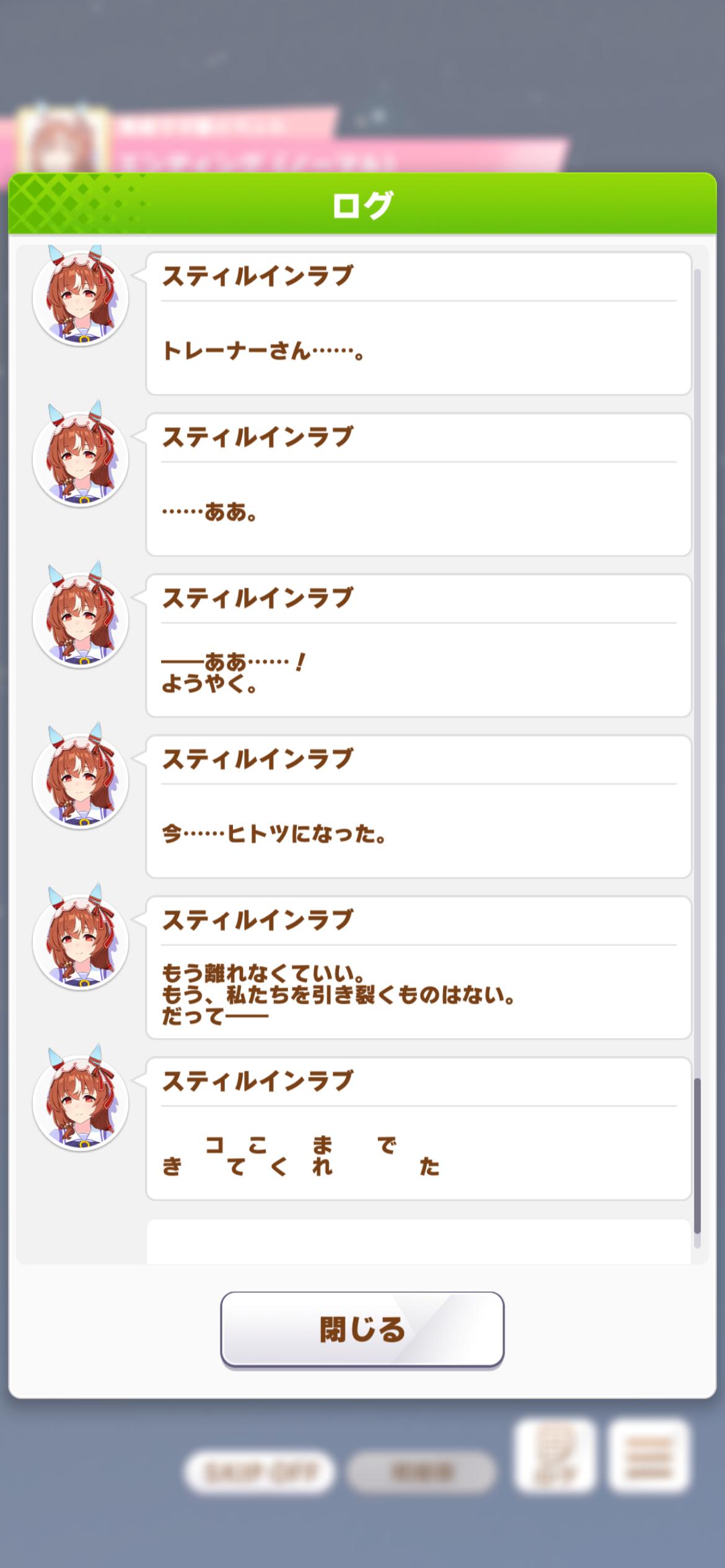Close the log dialog with 閉じる
Viewport: 725px width, 1568px height.
click(x=362, y=1328)
